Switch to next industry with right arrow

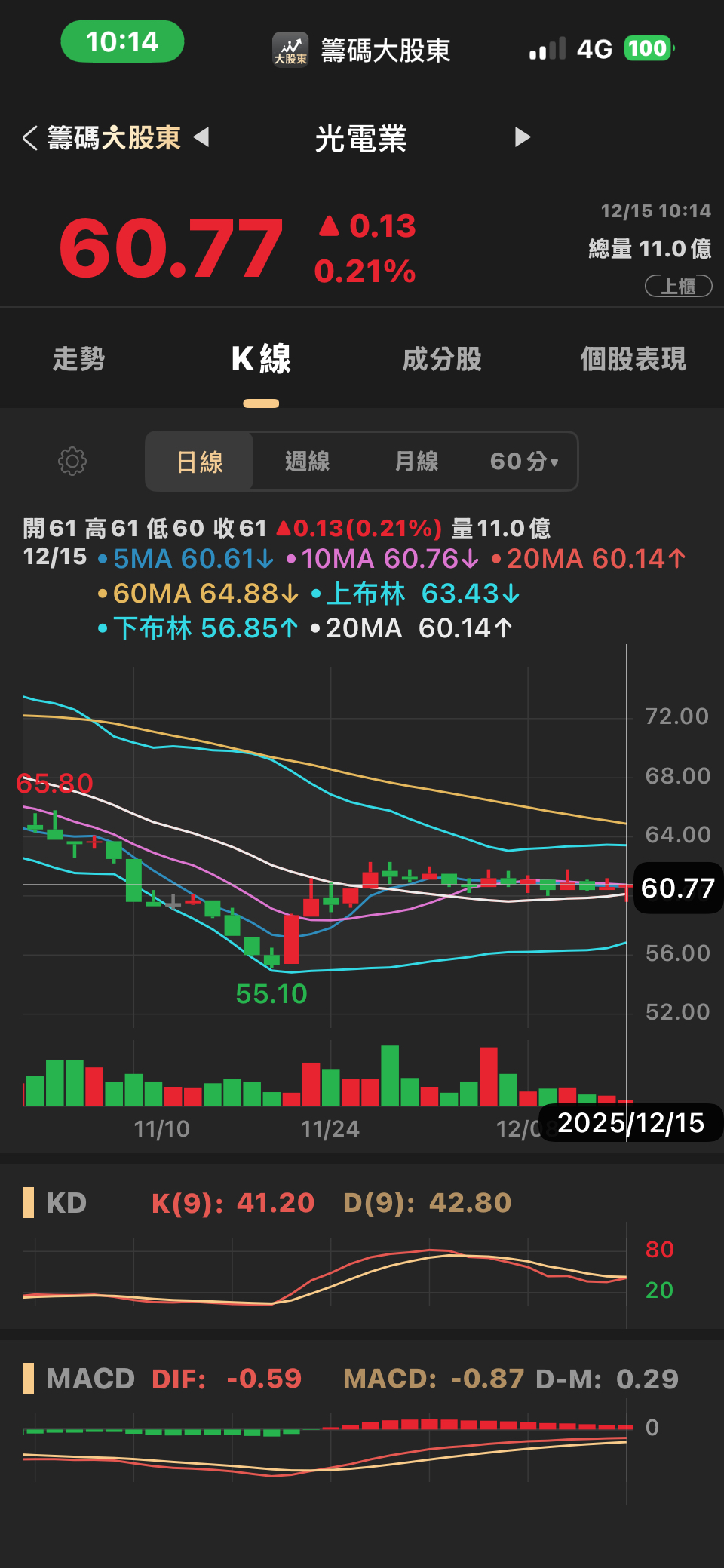[522, 137]
